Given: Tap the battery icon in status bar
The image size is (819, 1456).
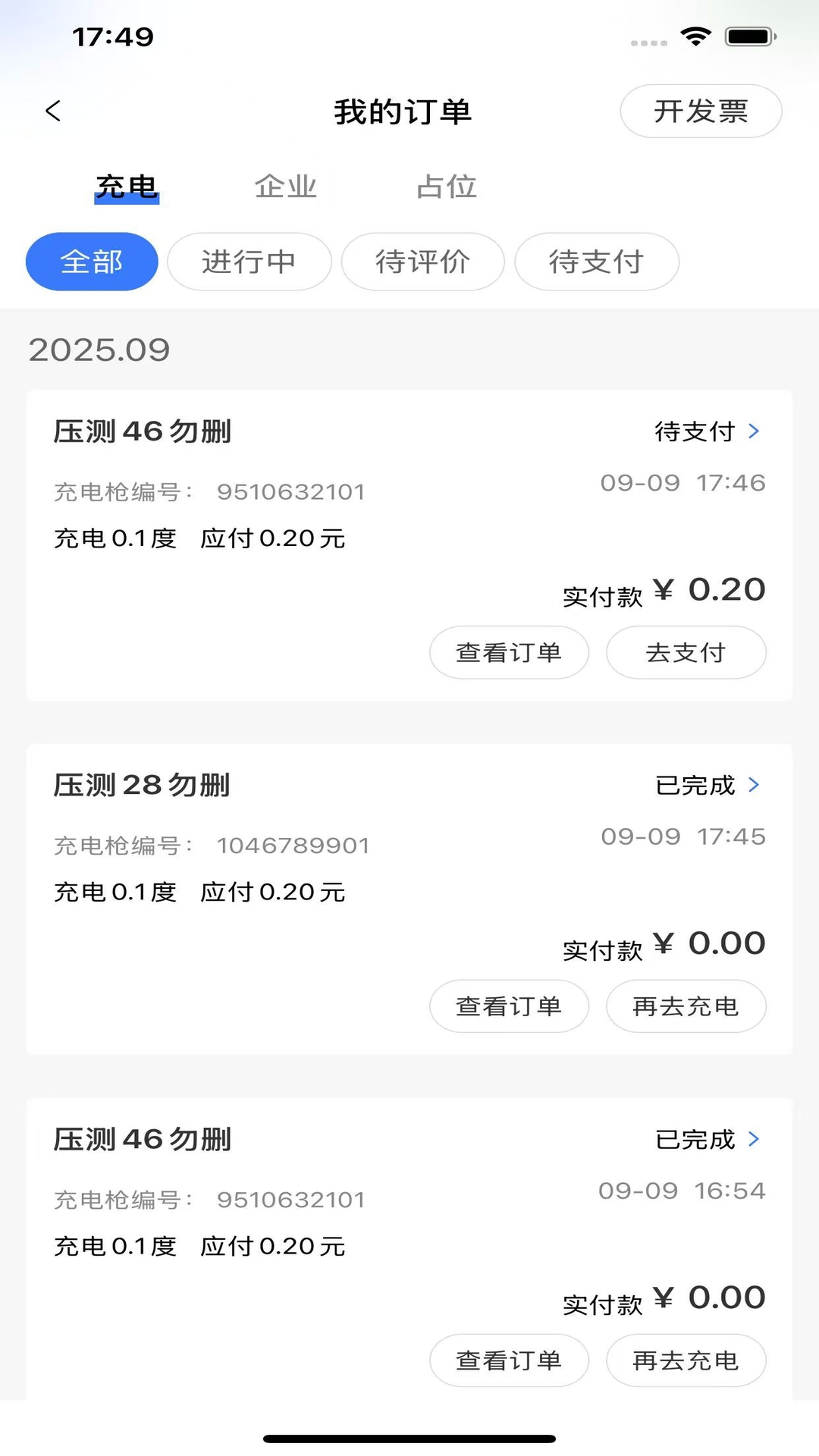Looking at the screenshot, I should 749,33.
